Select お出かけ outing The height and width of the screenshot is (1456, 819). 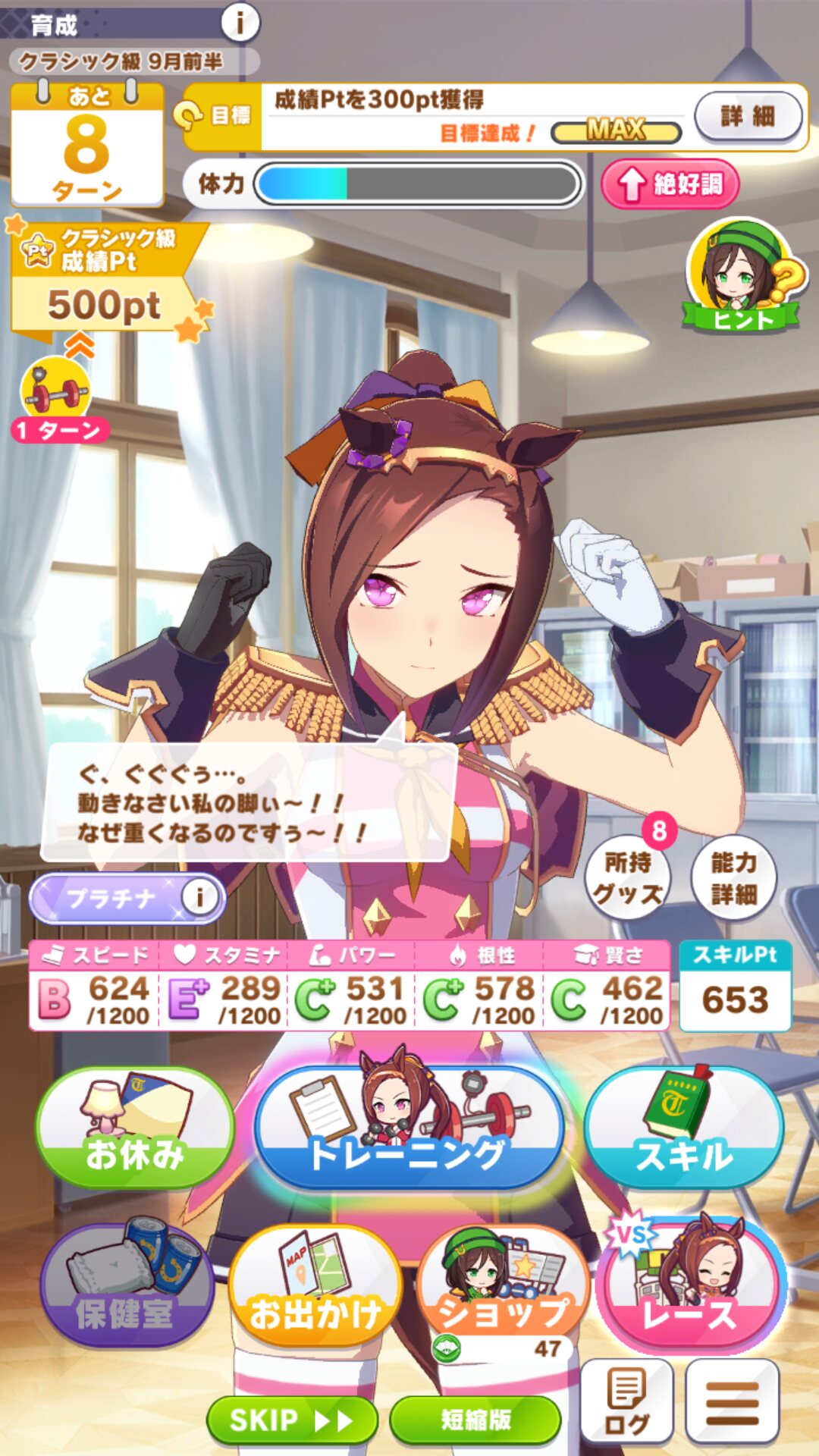tap(315, 1286)
